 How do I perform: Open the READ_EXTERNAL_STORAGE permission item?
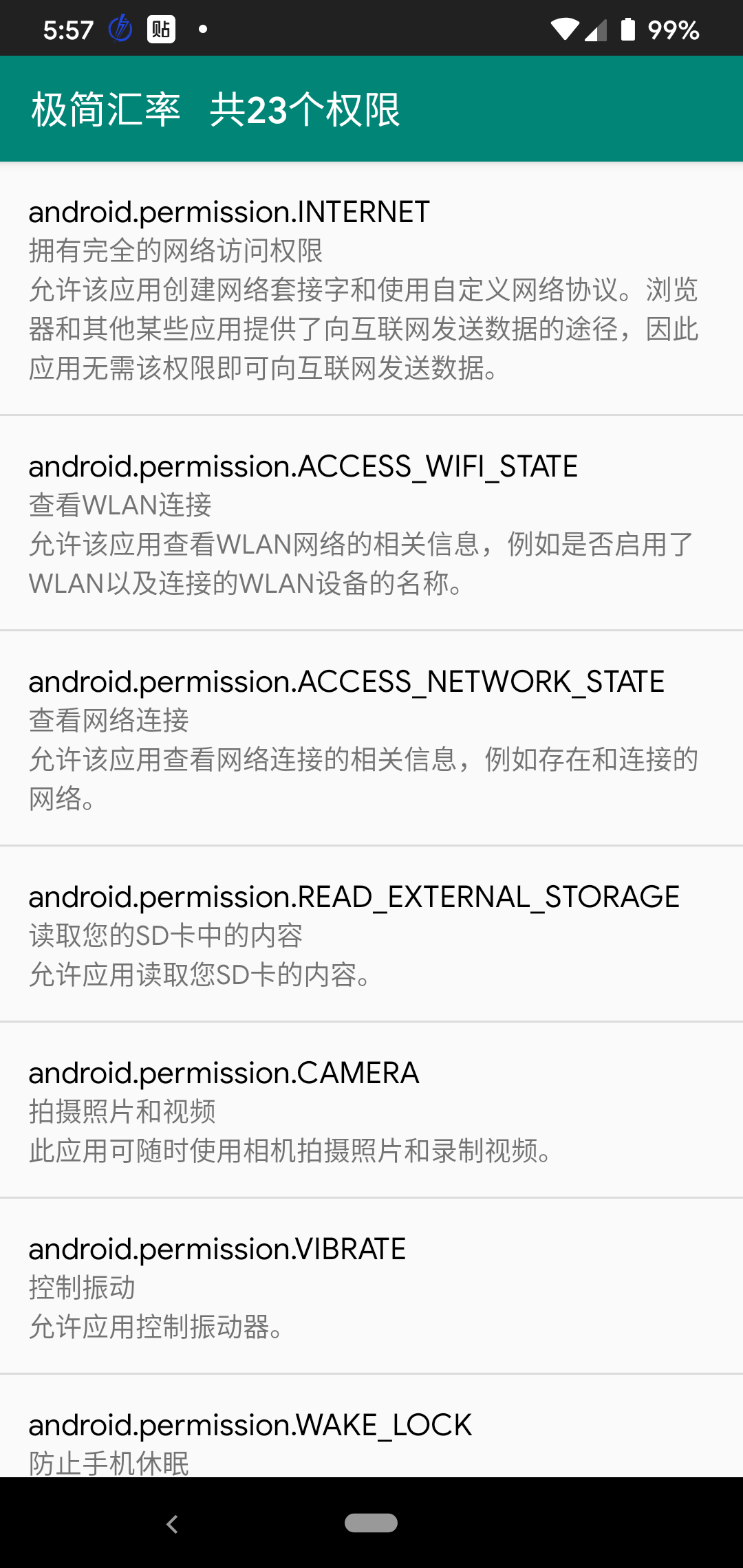tap(371, 935)
